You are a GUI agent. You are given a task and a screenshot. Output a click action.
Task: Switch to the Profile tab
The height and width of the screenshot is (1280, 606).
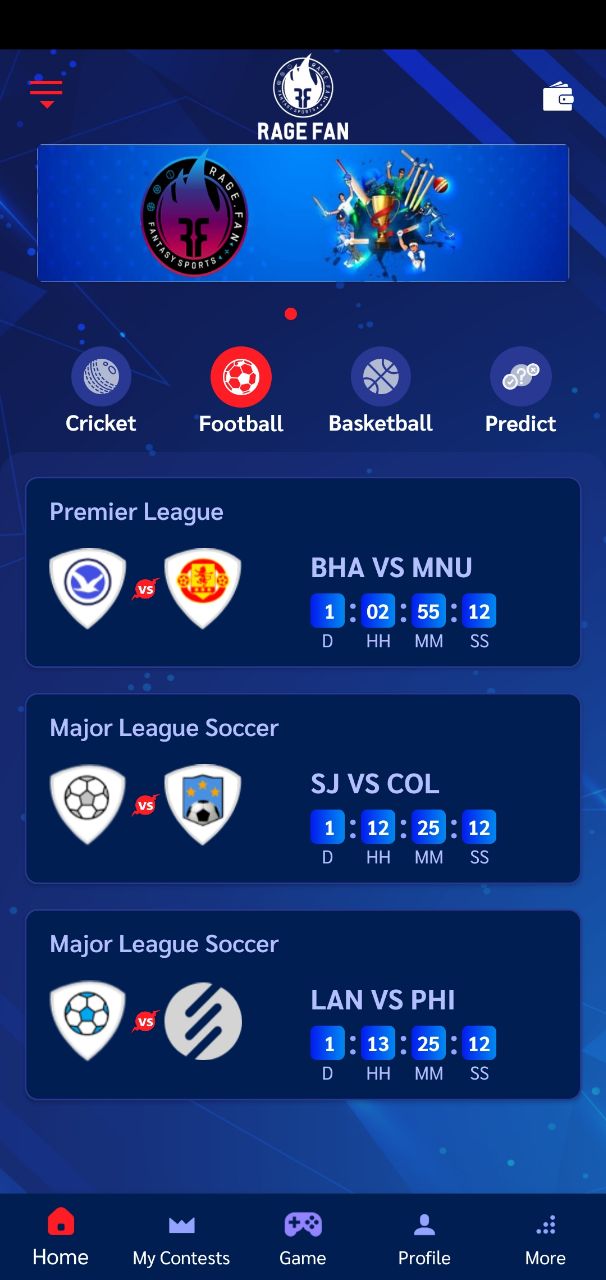424,1239
